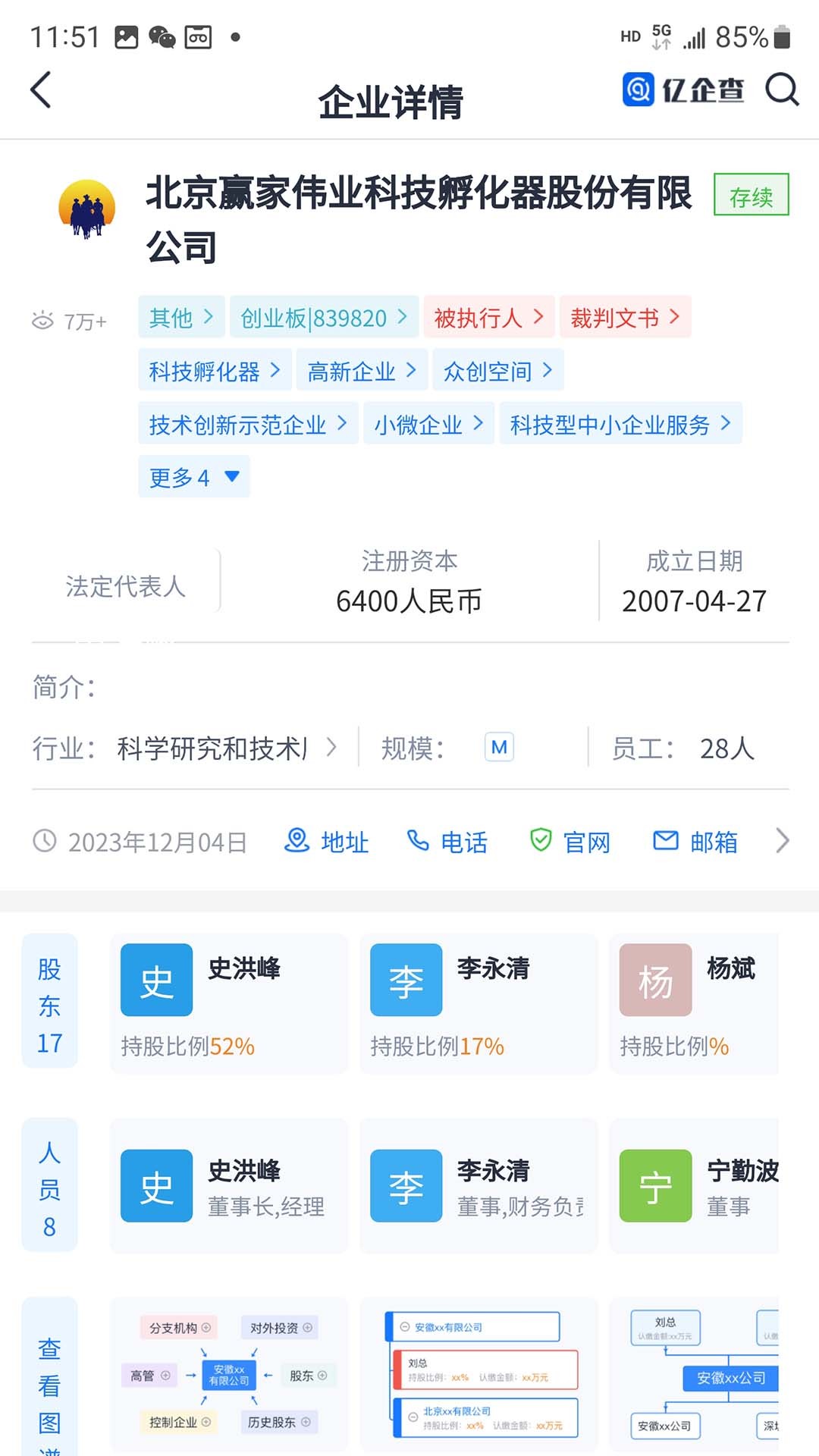This screenshot has width=819, height=1456.
Task: Select the 众创空间 chip
Action: click(497, 371)
